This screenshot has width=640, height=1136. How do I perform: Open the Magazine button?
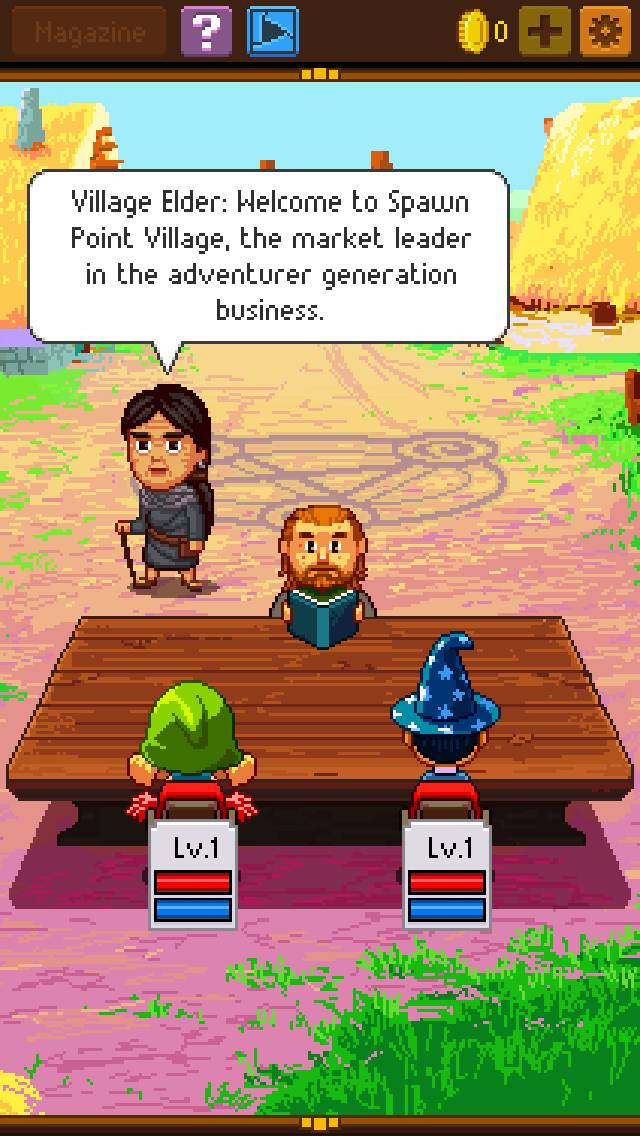[x=88, y=32]
